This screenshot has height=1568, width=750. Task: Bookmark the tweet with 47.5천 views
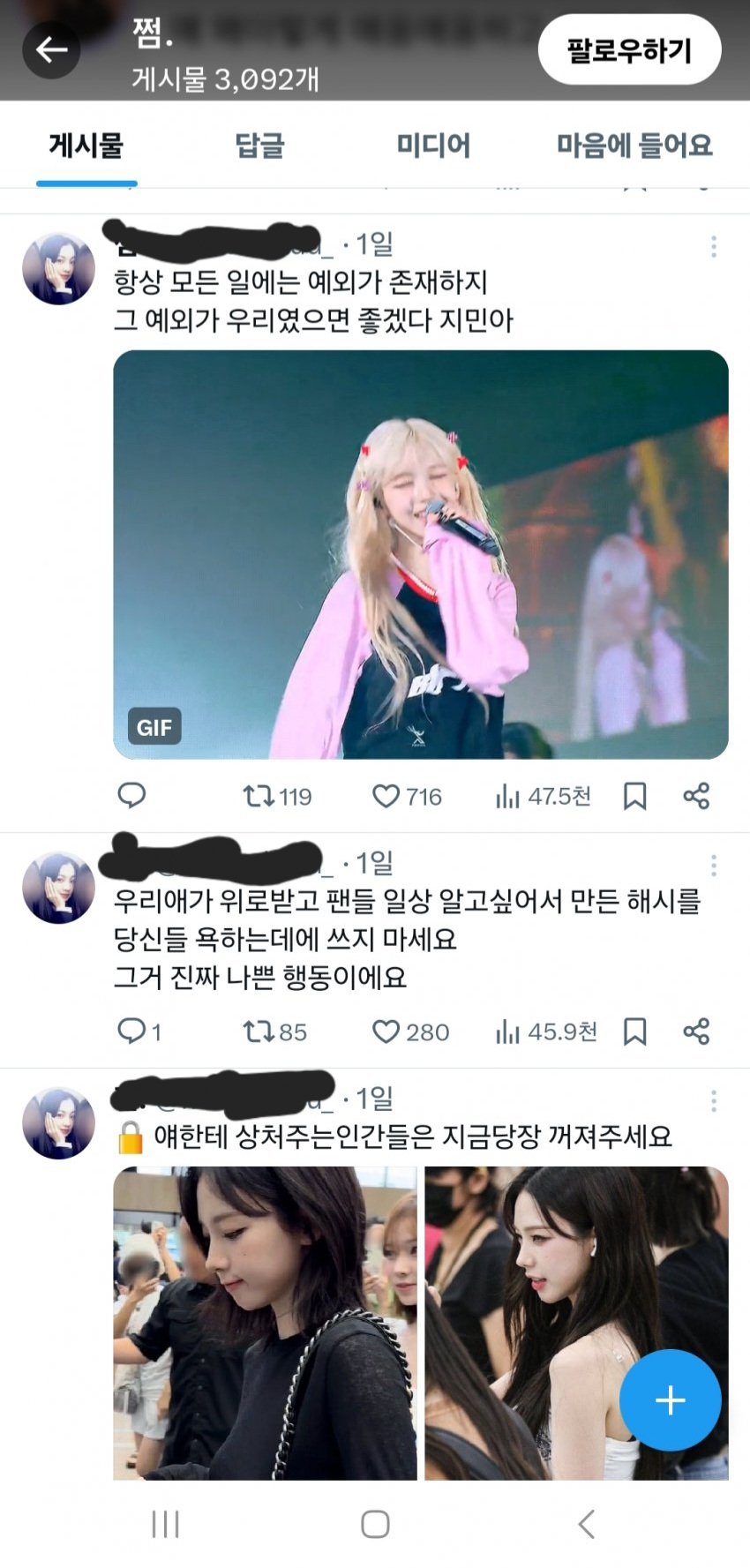pos(634,796)
